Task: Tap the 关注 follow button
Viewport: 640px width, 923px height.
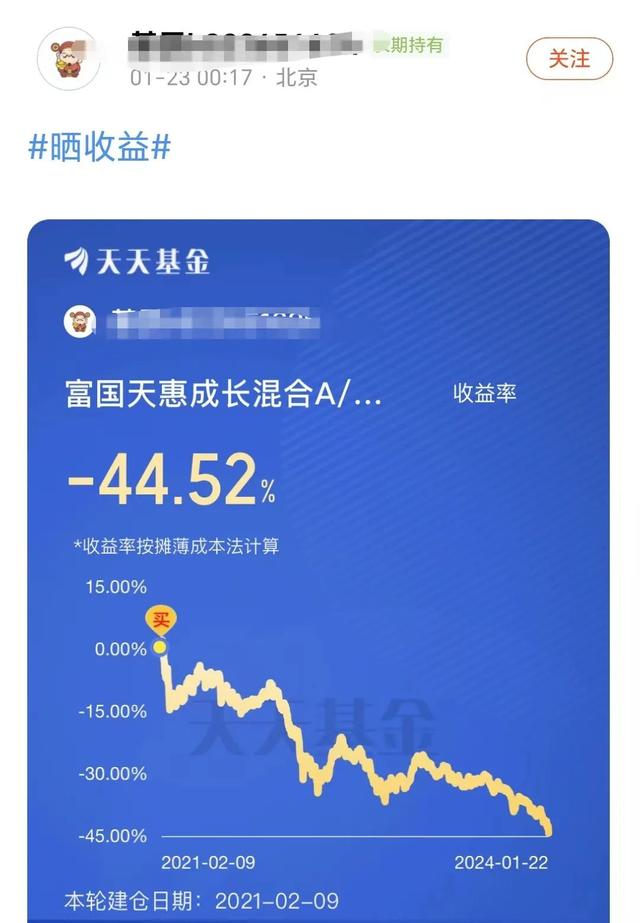Action: [569, 59]
